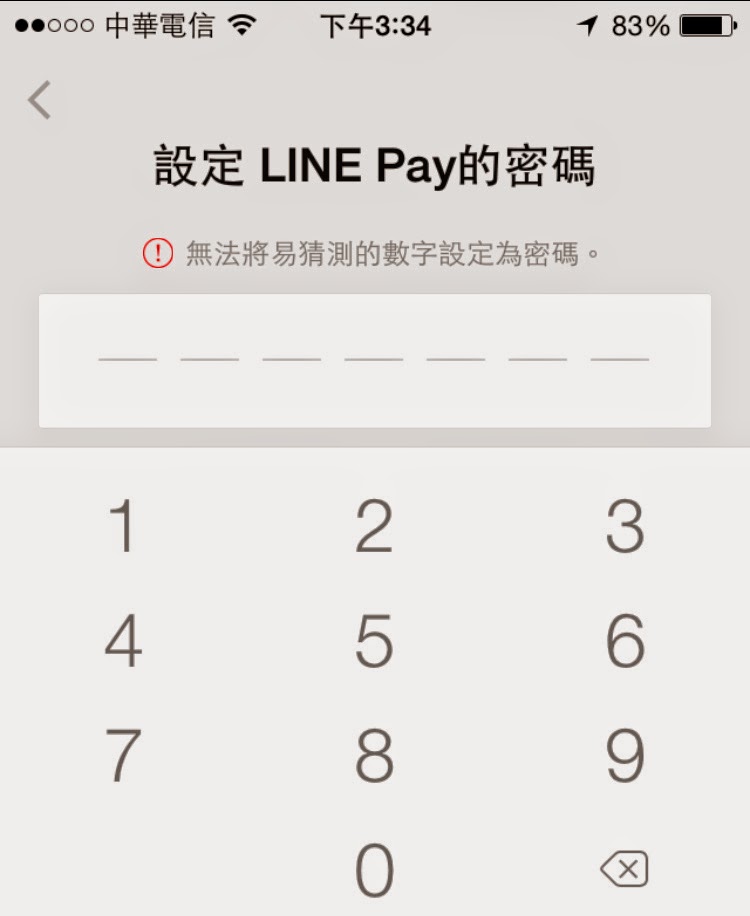Enter digit 9 on the keypad
750x916 pixels.
coord(625,756)
